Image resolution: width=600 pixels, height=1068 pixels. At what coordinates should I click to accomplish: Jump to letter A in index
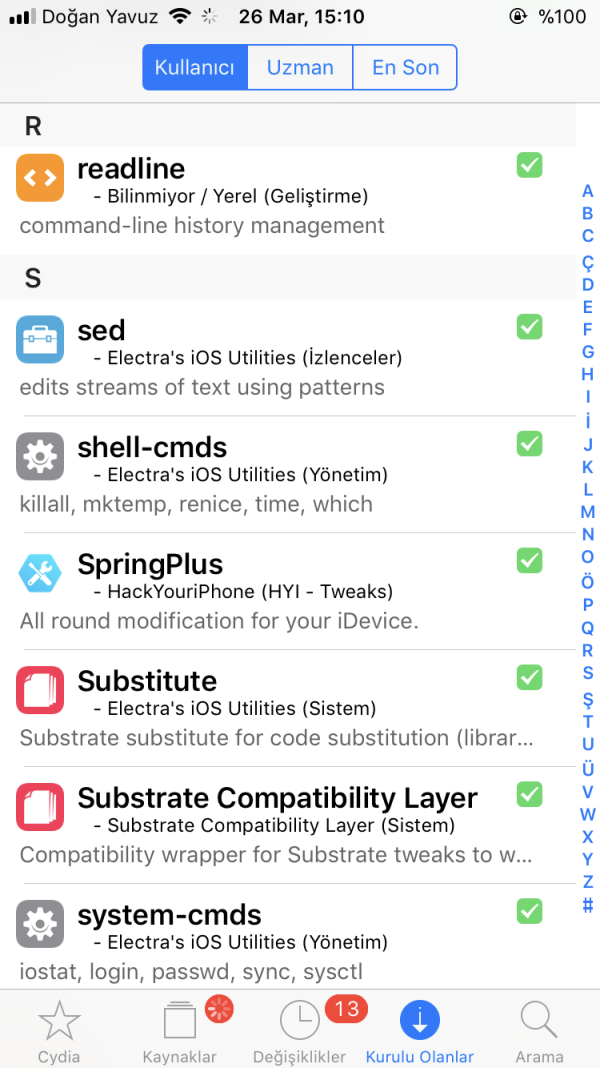tap(588, 191)
